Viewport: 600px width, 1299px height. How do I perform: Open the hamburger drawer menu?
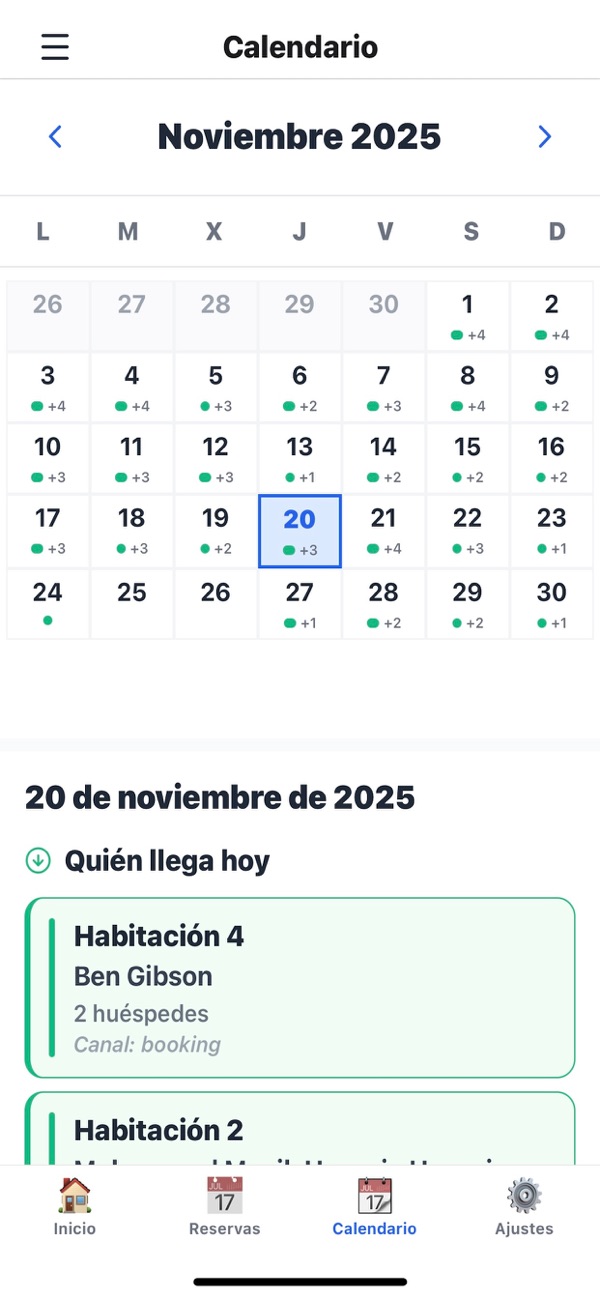55,47
